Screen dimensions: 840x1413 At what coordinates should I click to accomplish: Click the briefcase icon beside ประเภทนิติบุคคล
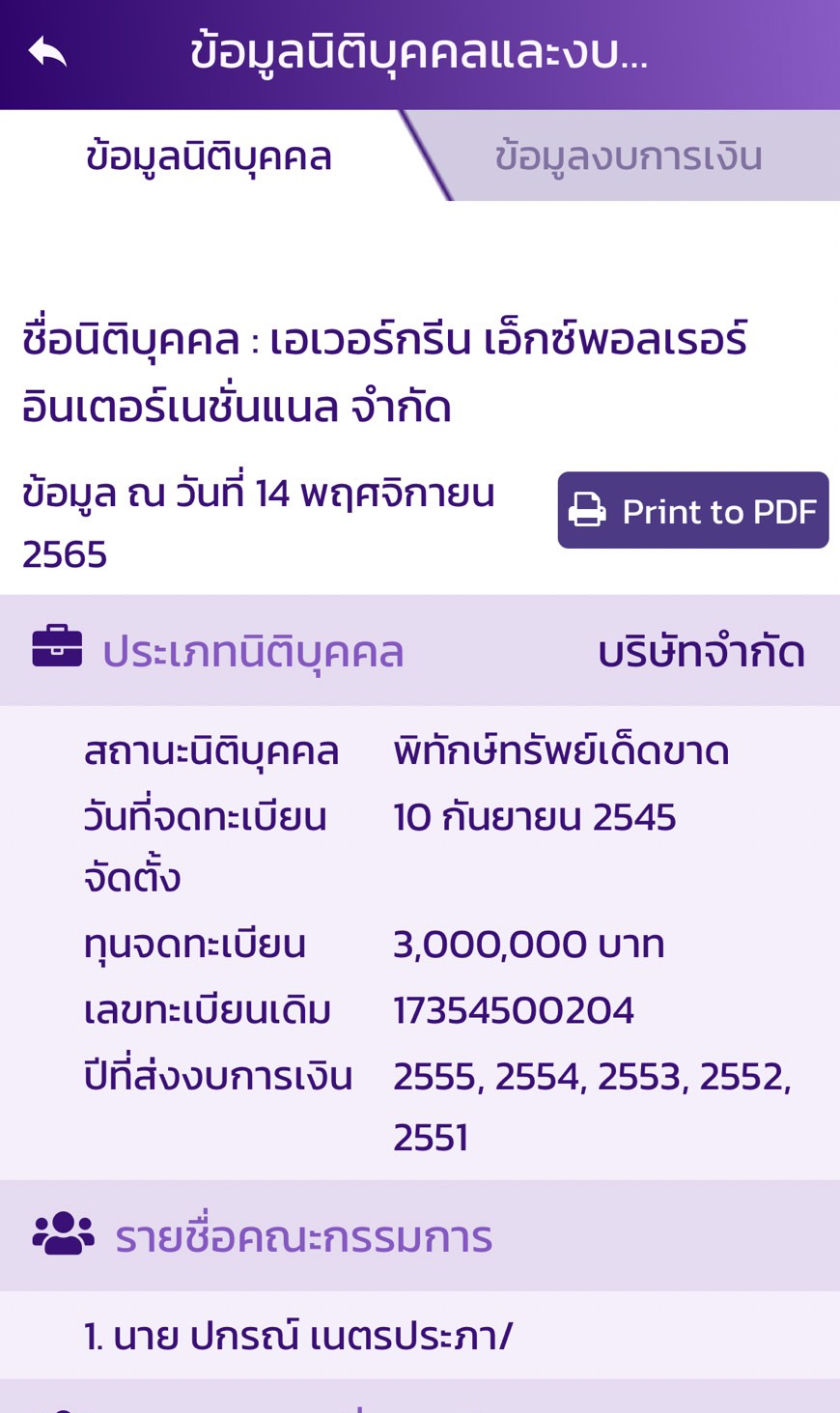click(56, 649)
